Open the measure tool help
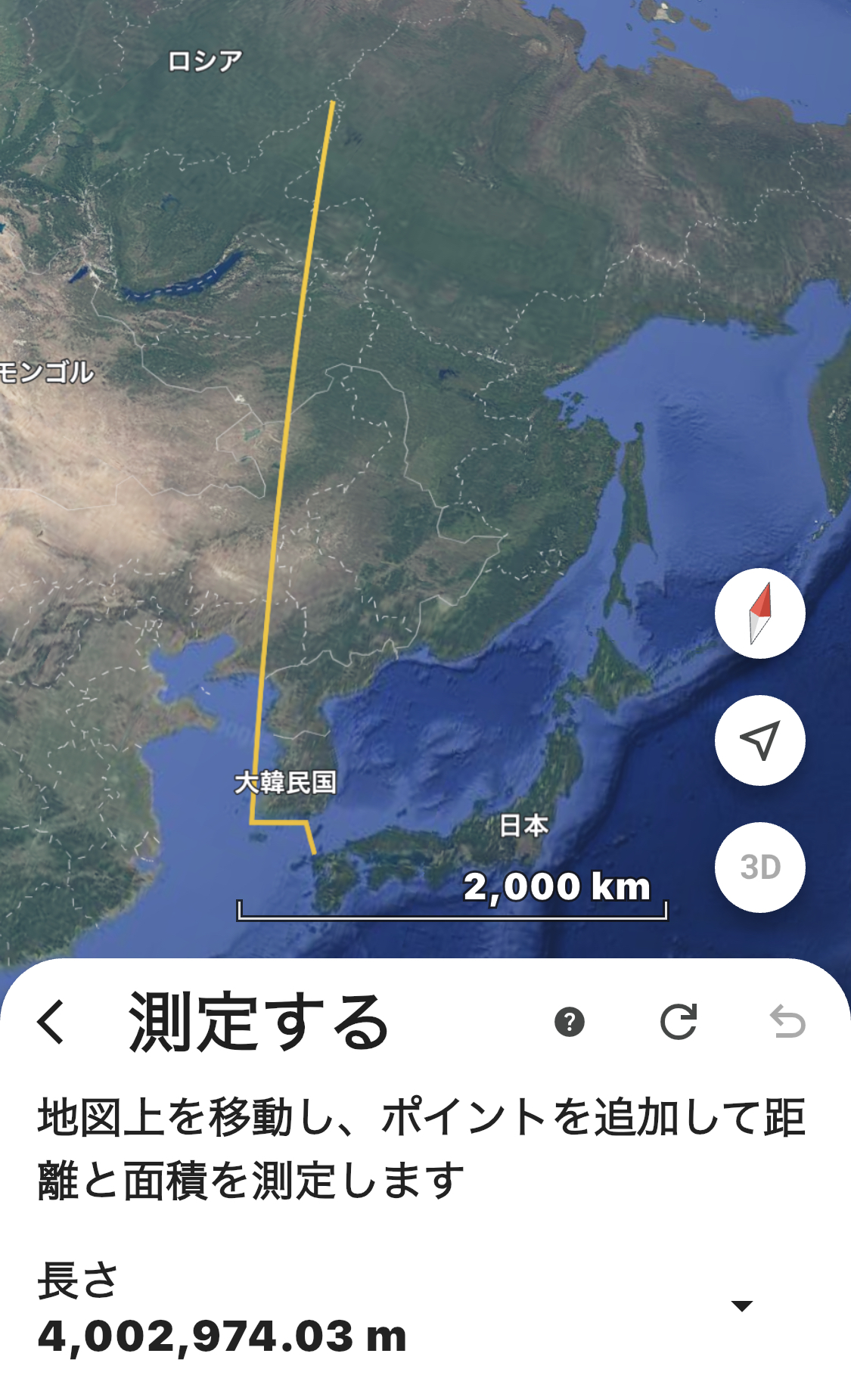 570,1023
